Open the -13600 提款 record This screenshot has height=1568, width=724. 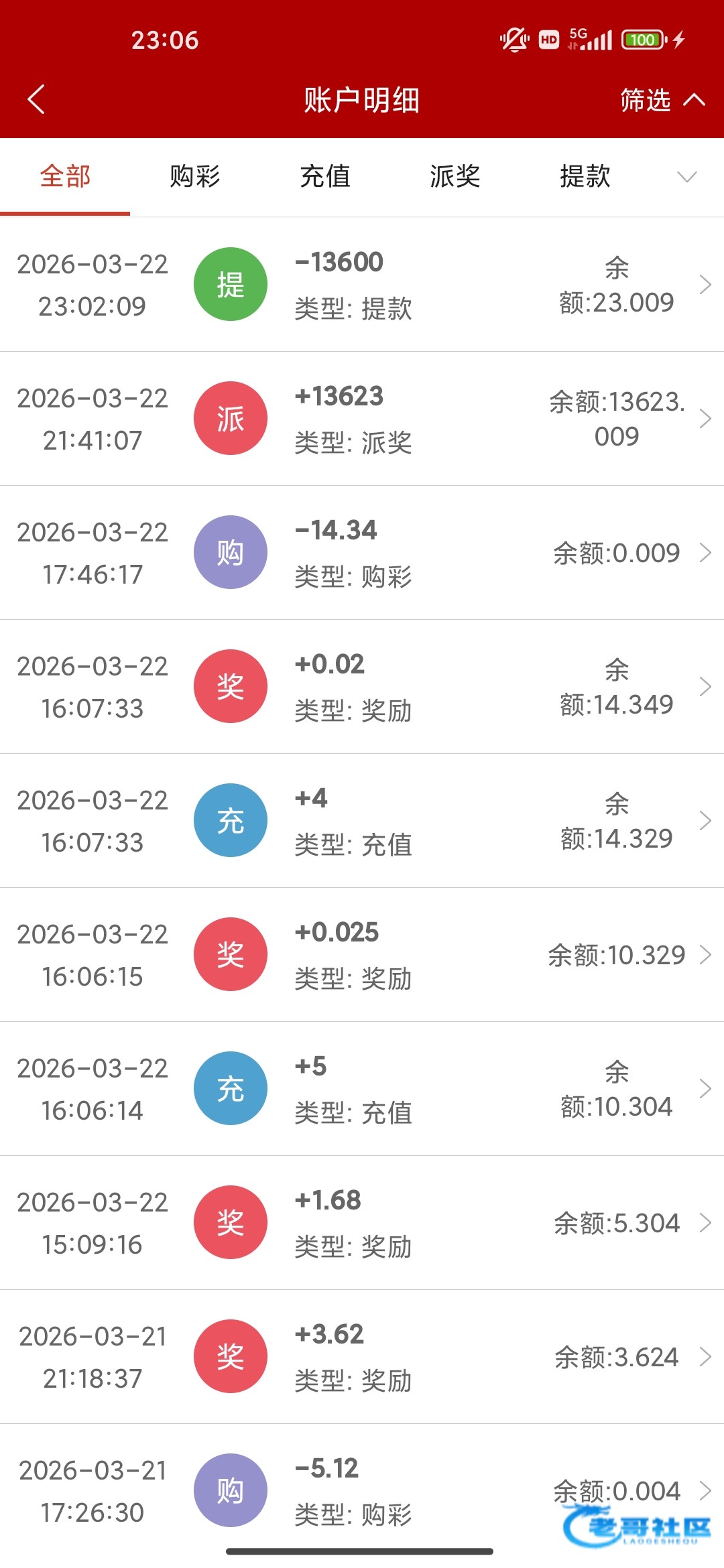362,285
